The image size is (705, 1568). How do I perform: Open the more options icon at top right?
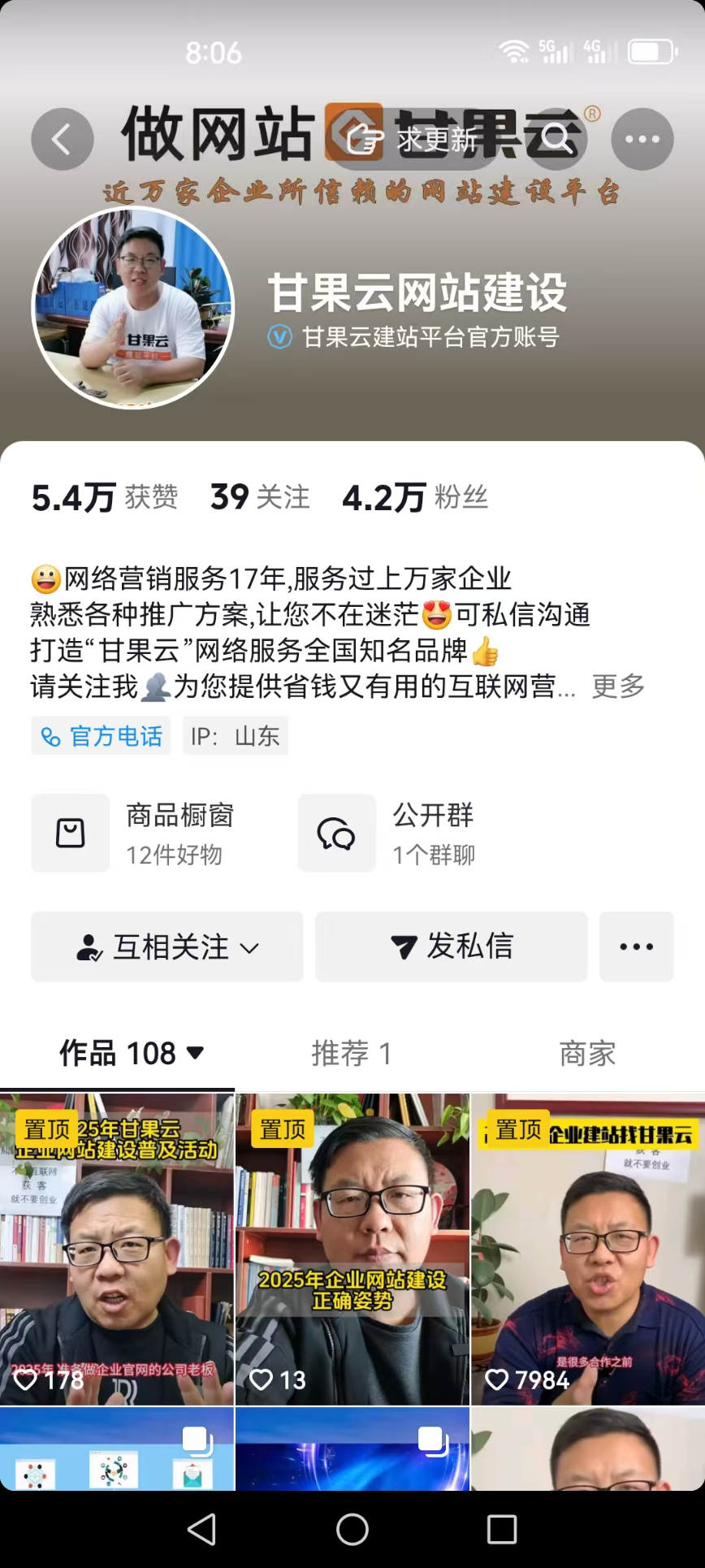(x=643, y=138)
